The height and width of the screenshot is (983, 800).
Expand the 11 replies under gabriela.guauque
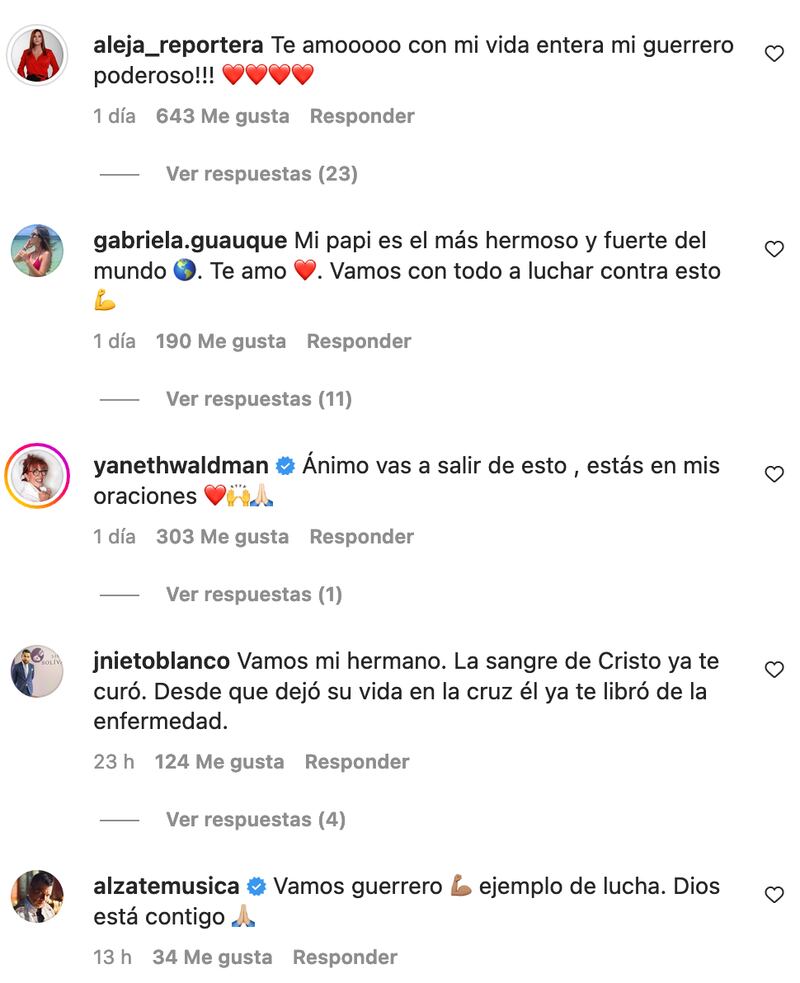pyautogui.click(x=259, y=399)
